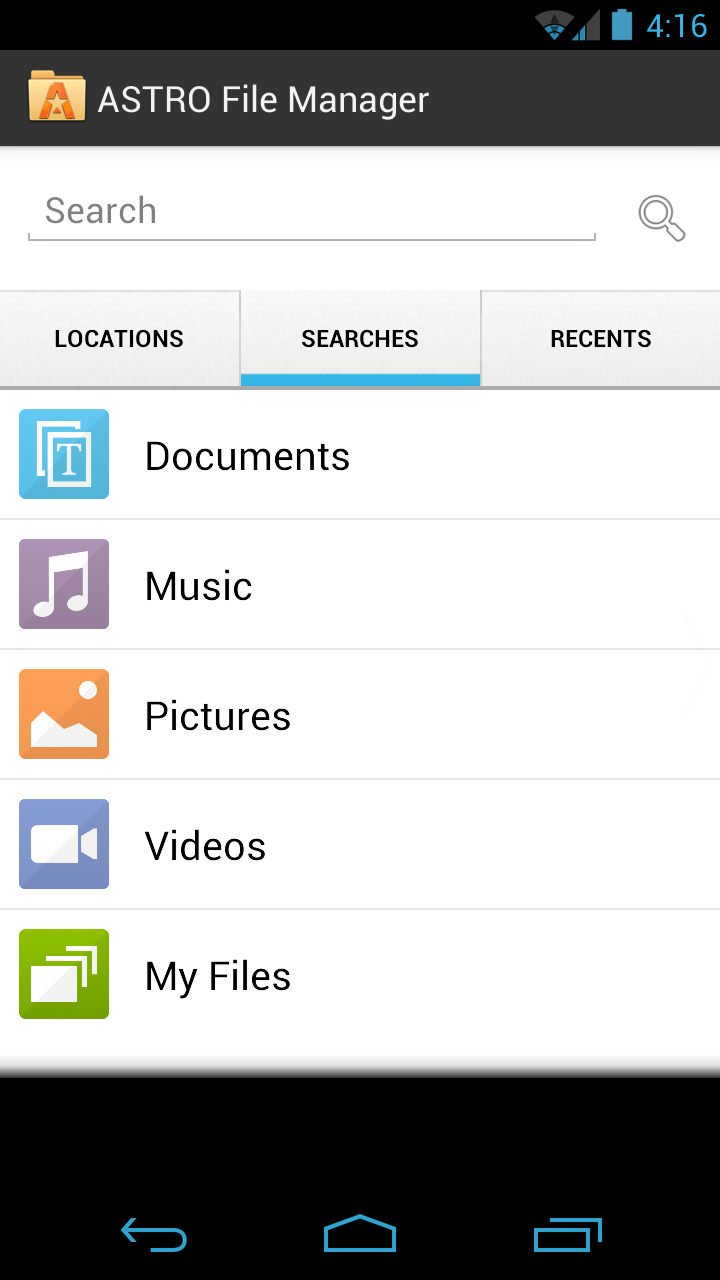Screen dimensions: 720x1280
Task: Open the Pictures category
Action: pyautogui.click(x=360, y=715)
